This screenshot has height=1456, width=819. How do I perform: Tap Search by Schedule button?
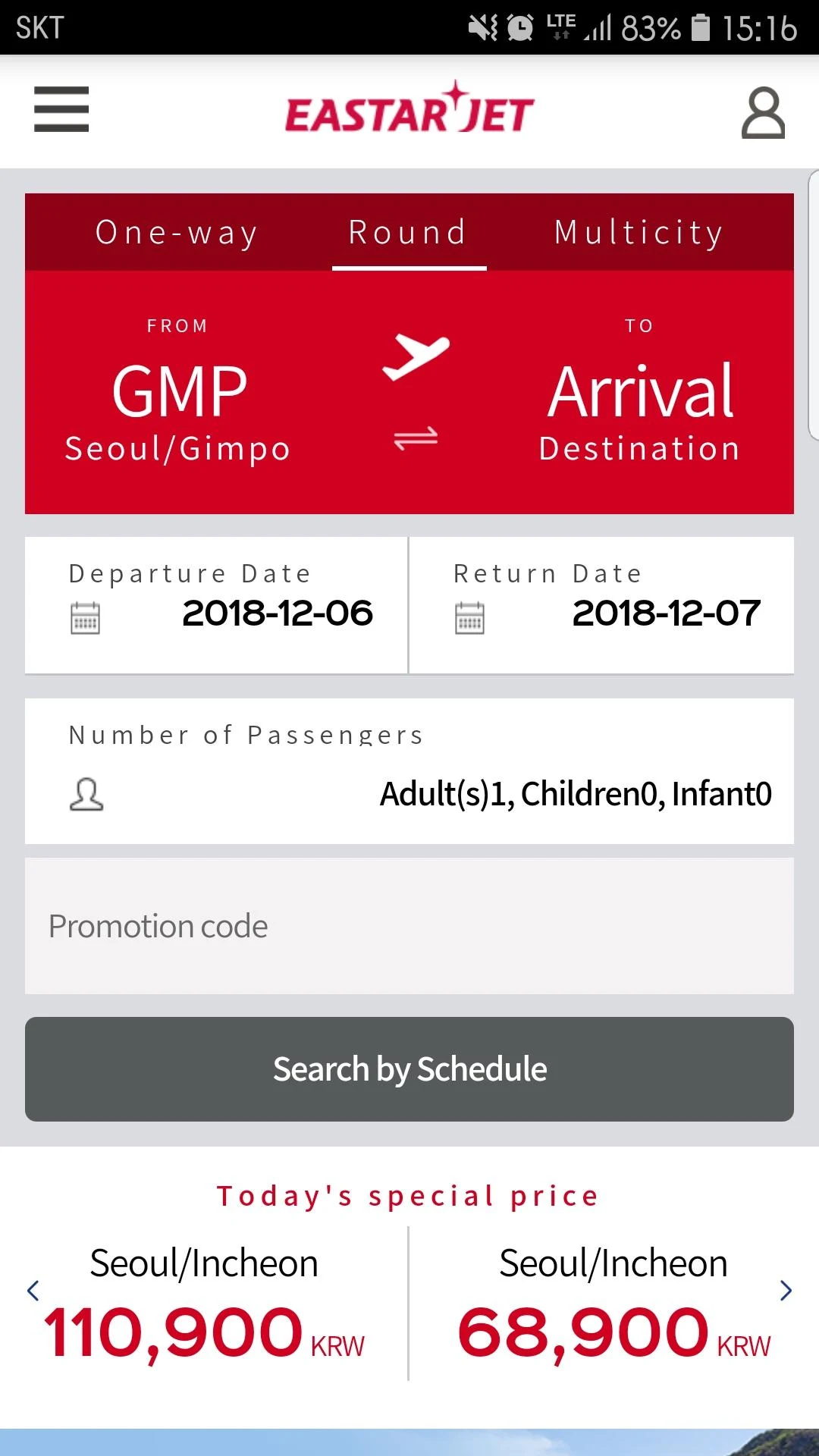(409, 1069)
